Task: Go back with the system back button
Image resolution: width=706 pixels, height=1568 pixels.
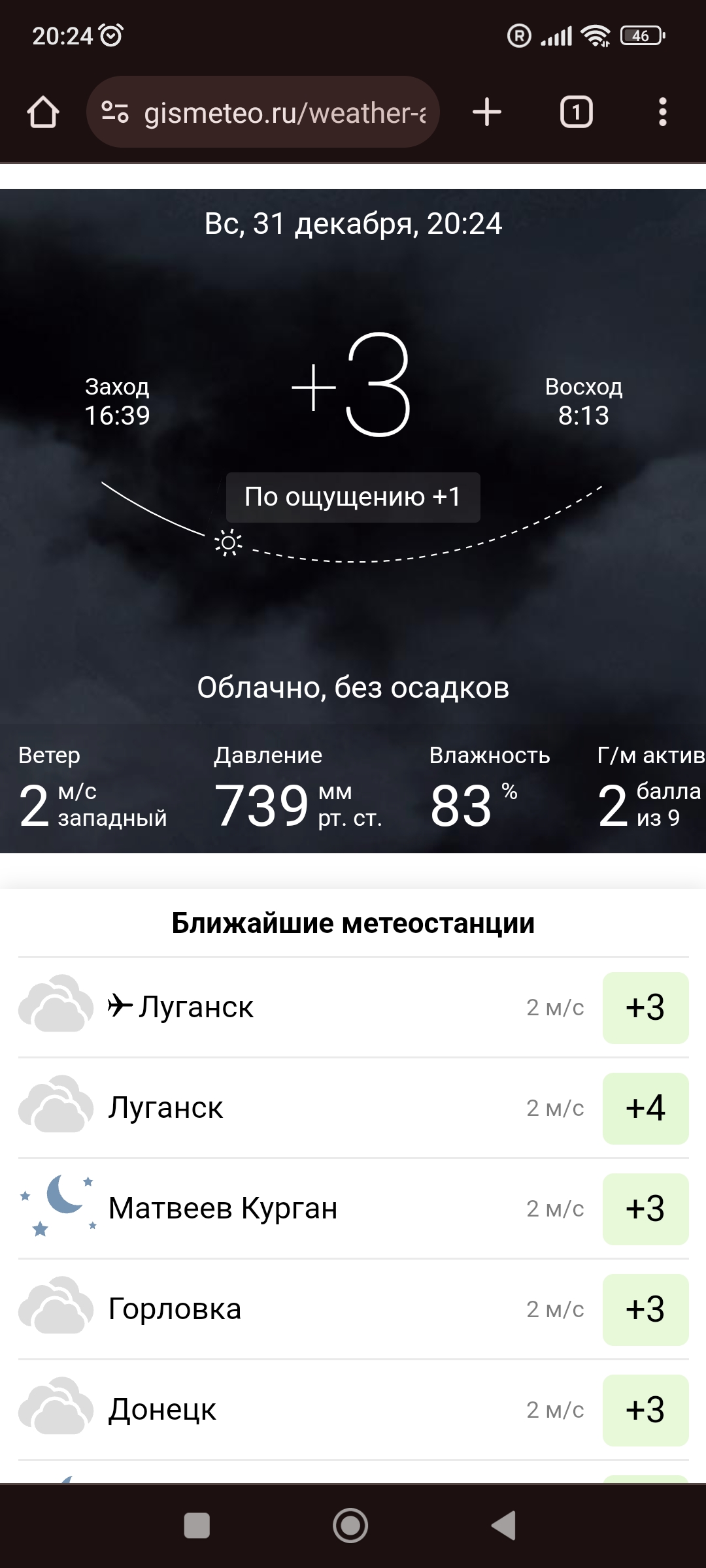Action: 504,1526
